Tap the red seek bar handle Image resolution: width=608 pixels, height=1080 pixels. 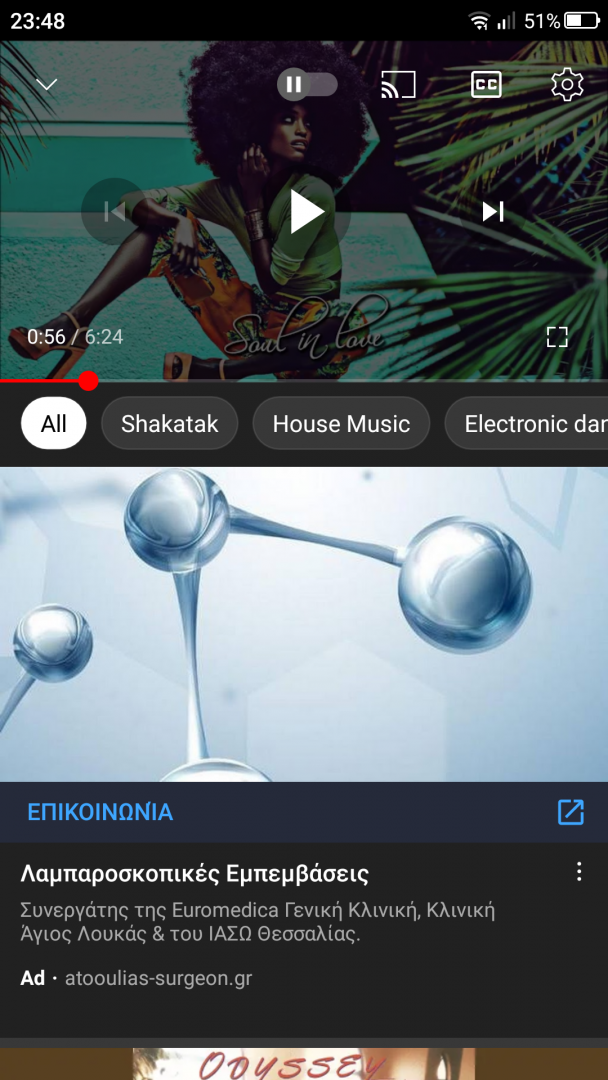coord(88,381)
